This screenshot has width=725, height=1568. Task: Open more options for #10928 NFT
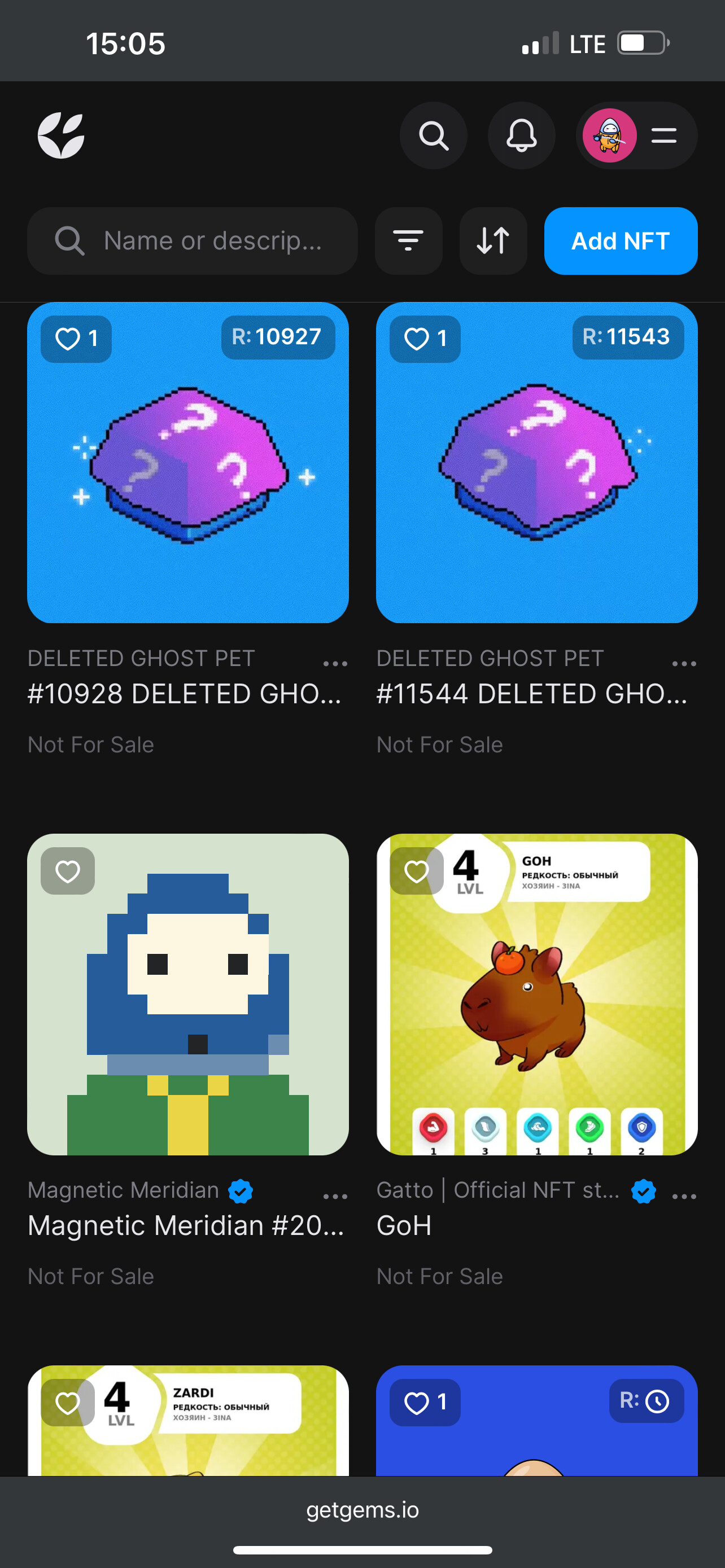335,663
